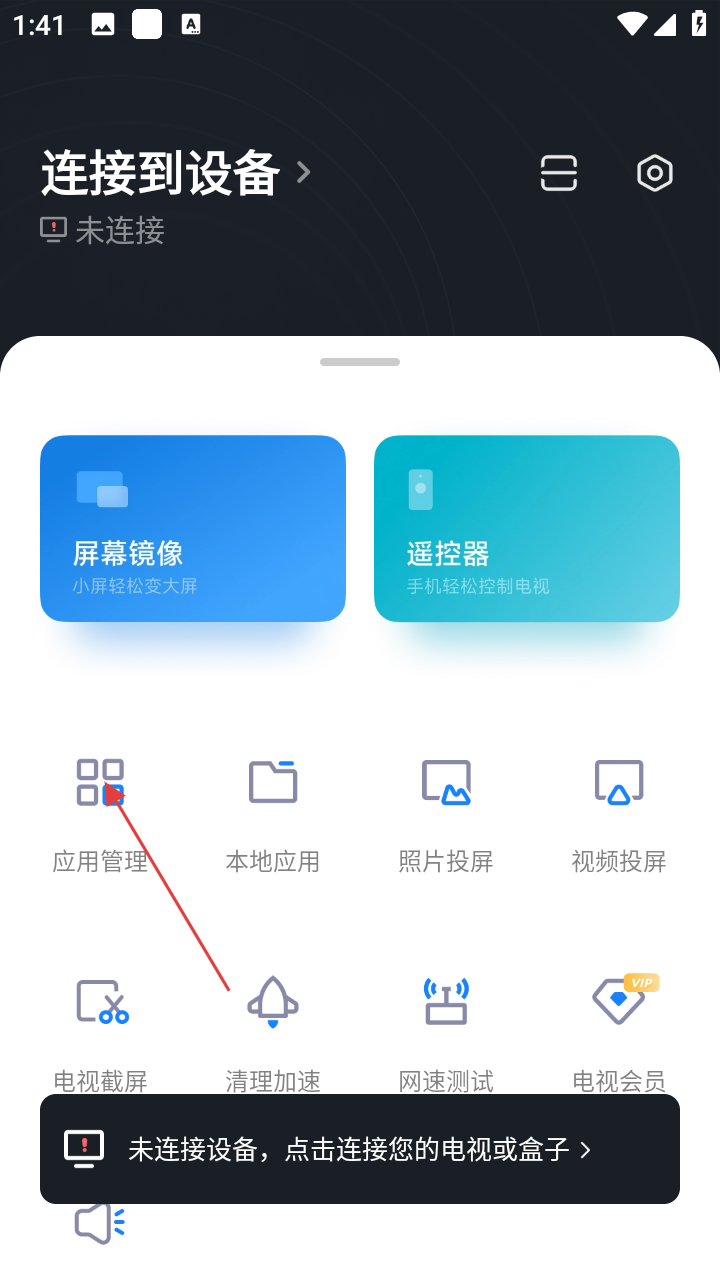
Task: Open settings via the hexagon gear icon
Action: [x=655, y=173]
